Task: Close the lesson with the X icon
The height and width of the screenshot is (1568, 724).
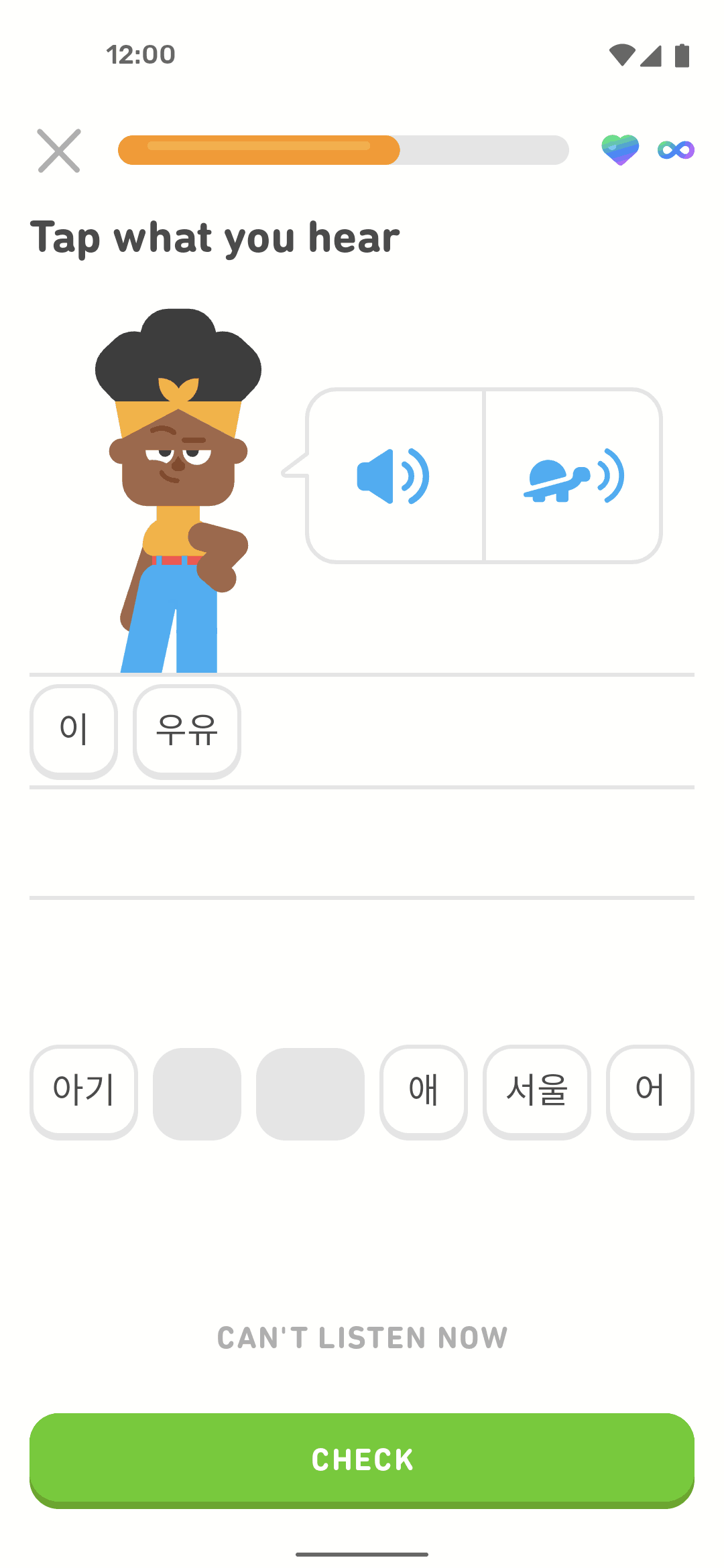Action: pos(59,151)
